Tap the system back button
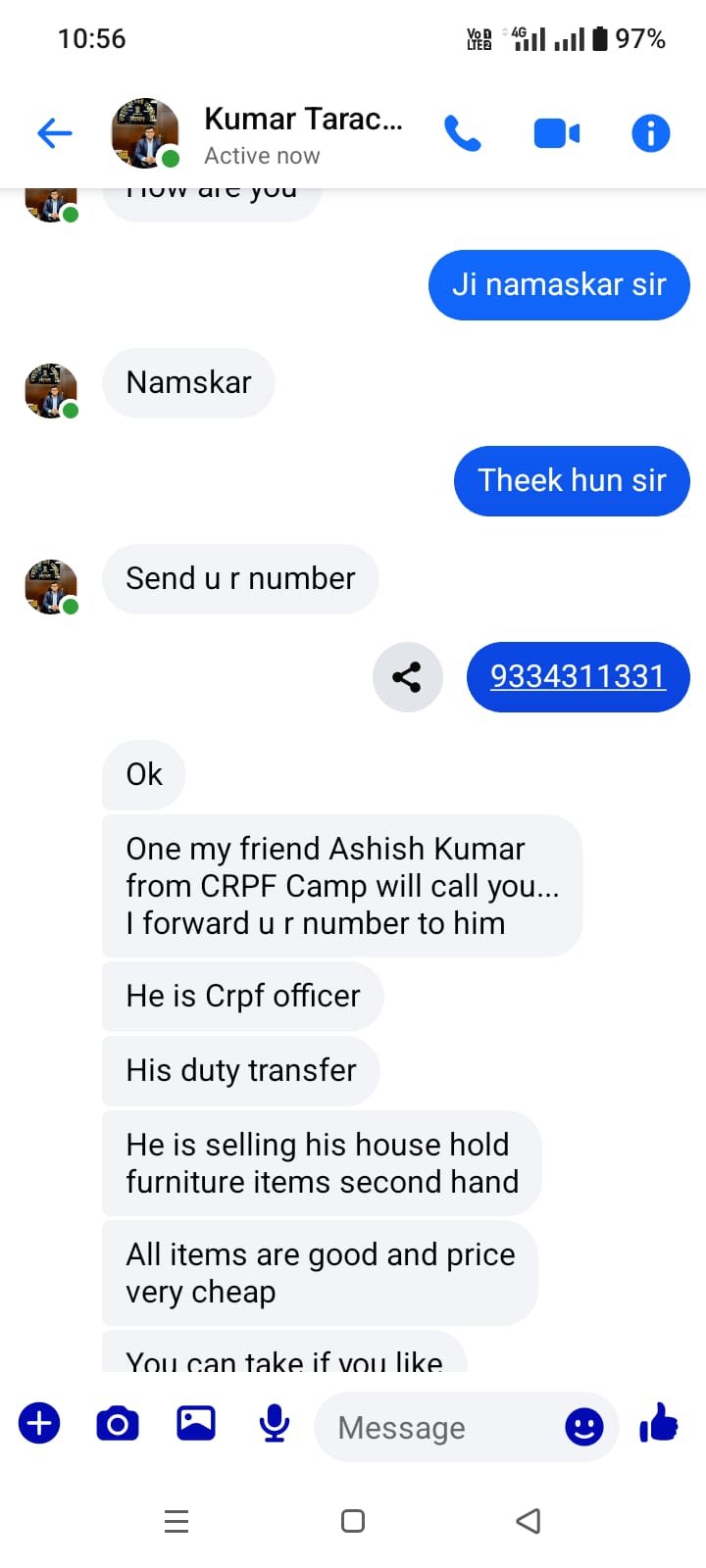Viewport: 706px width, 1568px height. coord(529,1521)
